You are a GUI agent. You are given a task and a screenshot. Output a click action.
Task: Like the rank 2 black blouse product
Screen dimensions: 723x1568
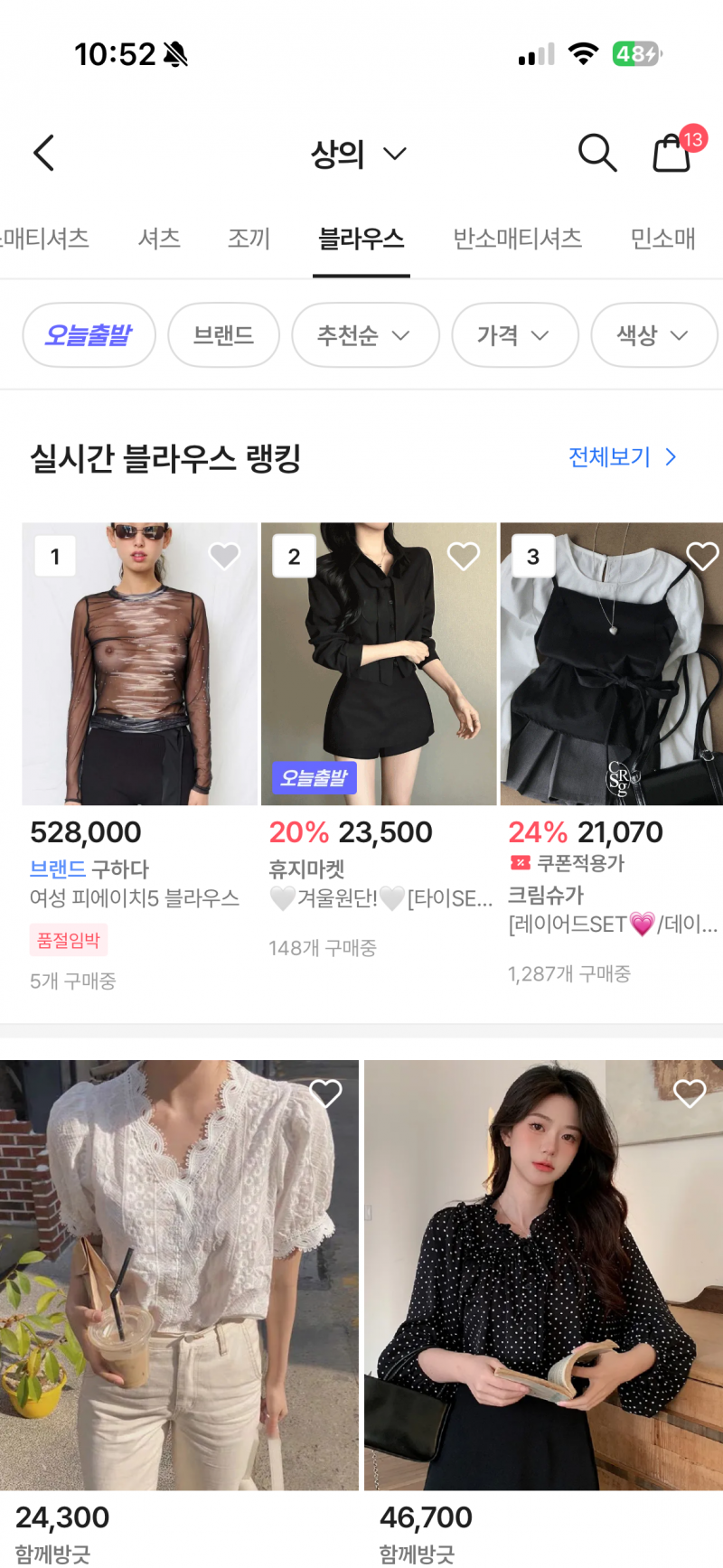(464, 557)
